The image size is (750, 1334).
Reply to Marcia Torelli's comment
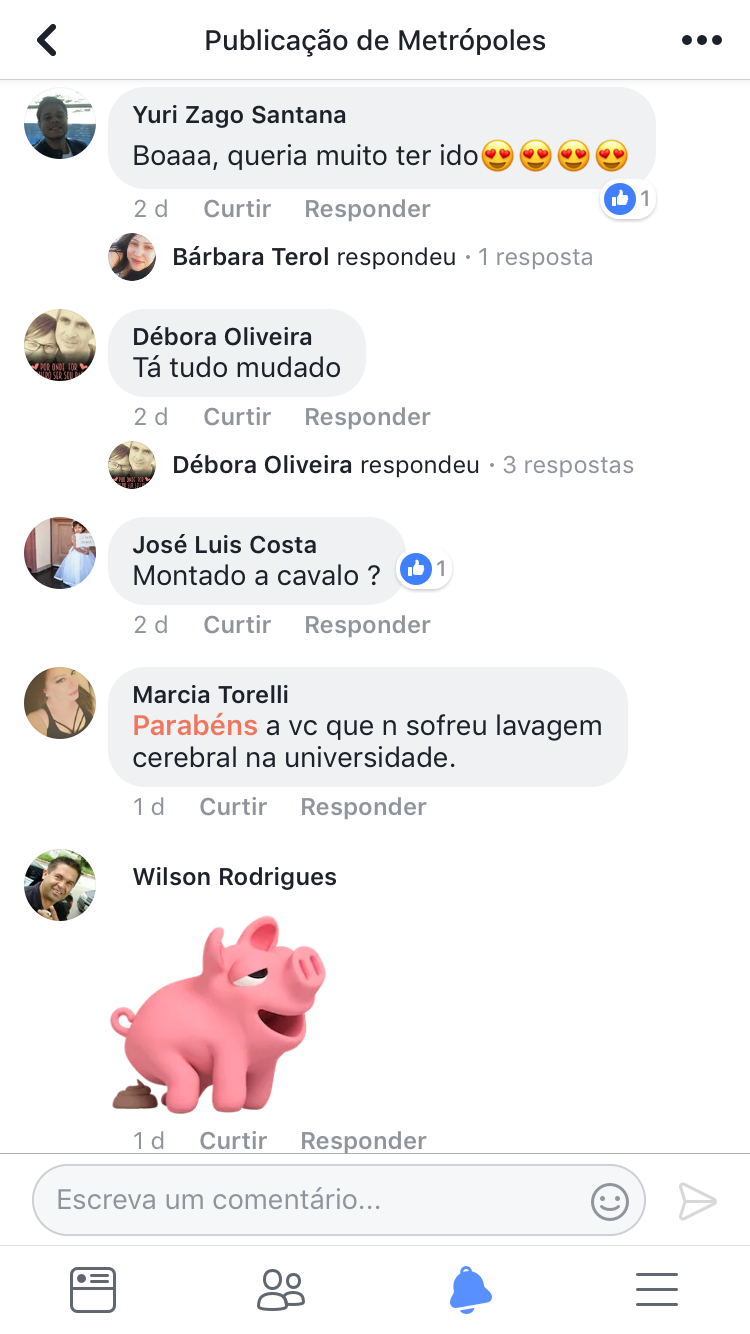(363, 807)
